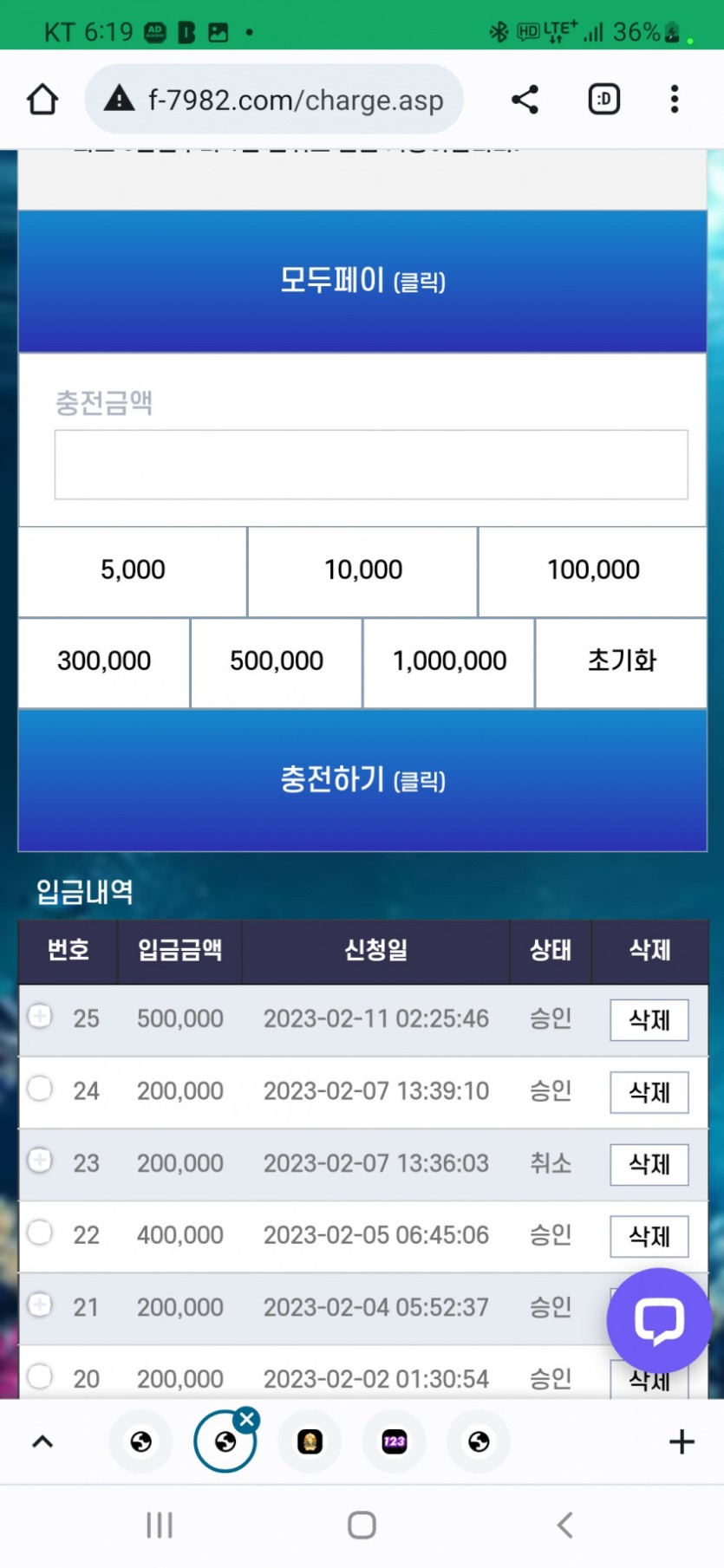Open the chat support bubble
724x1568 pixels.
pos(659,1320)
